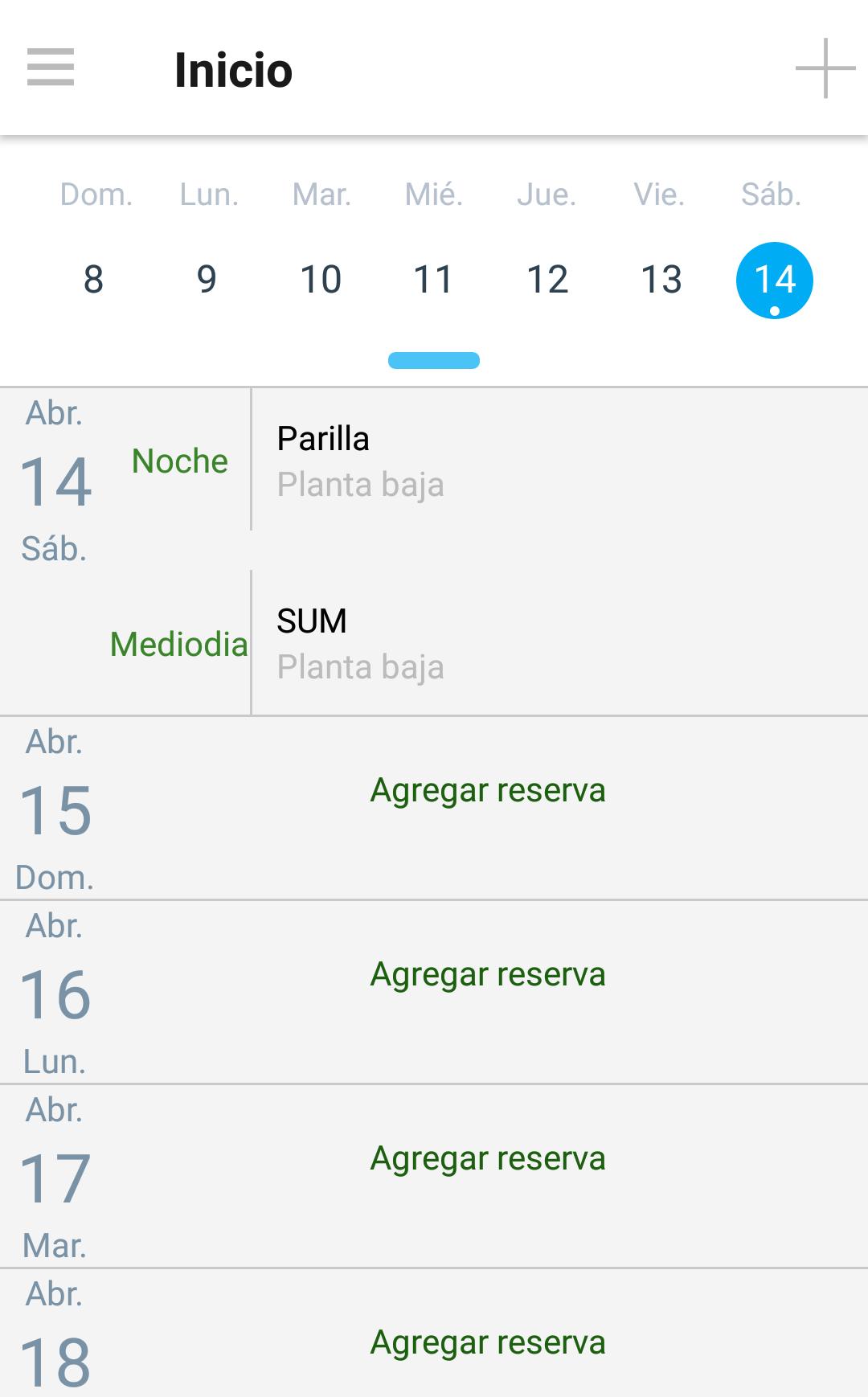Pick Wednesday 11 in the week strip
The image size is (868, 1397).
coord(434,280)
